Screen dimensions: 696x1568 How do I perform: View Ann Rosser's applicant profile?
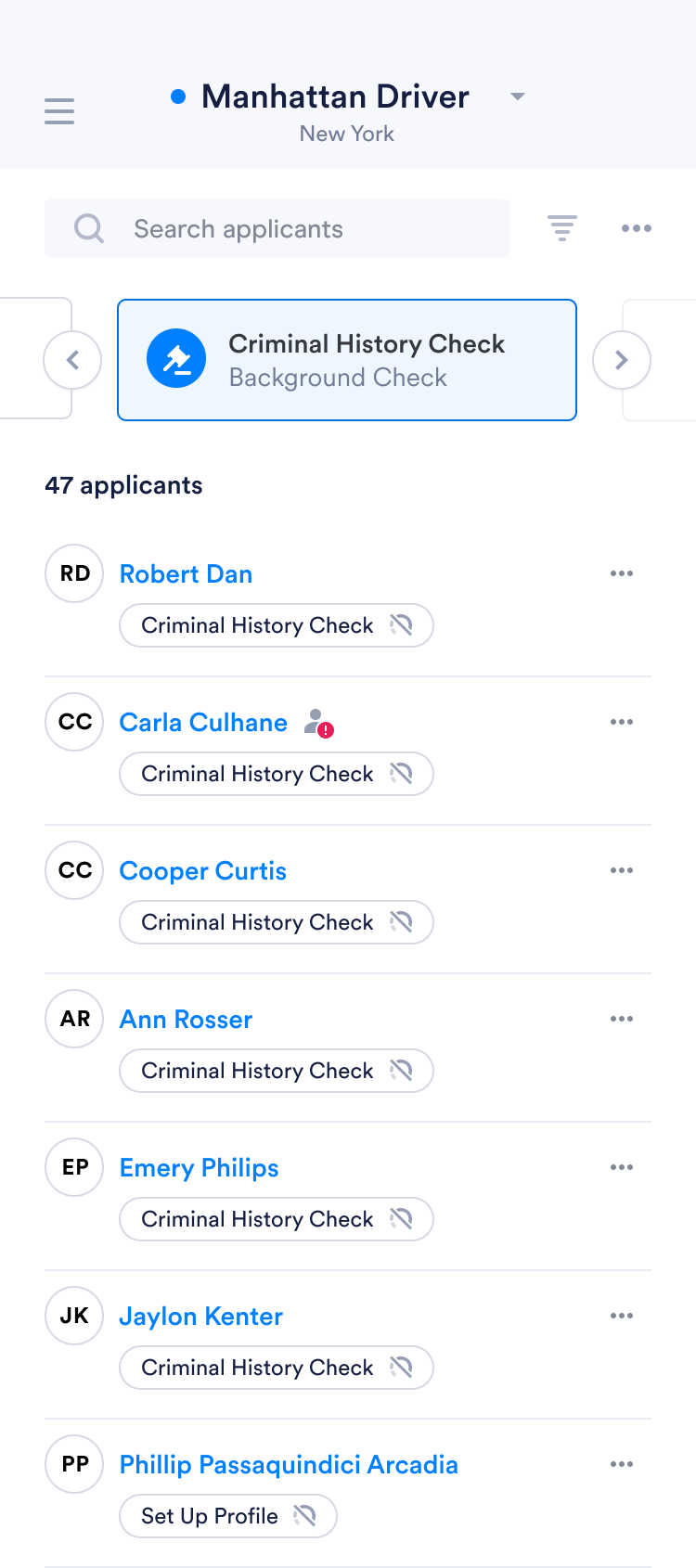[186, 1020]
